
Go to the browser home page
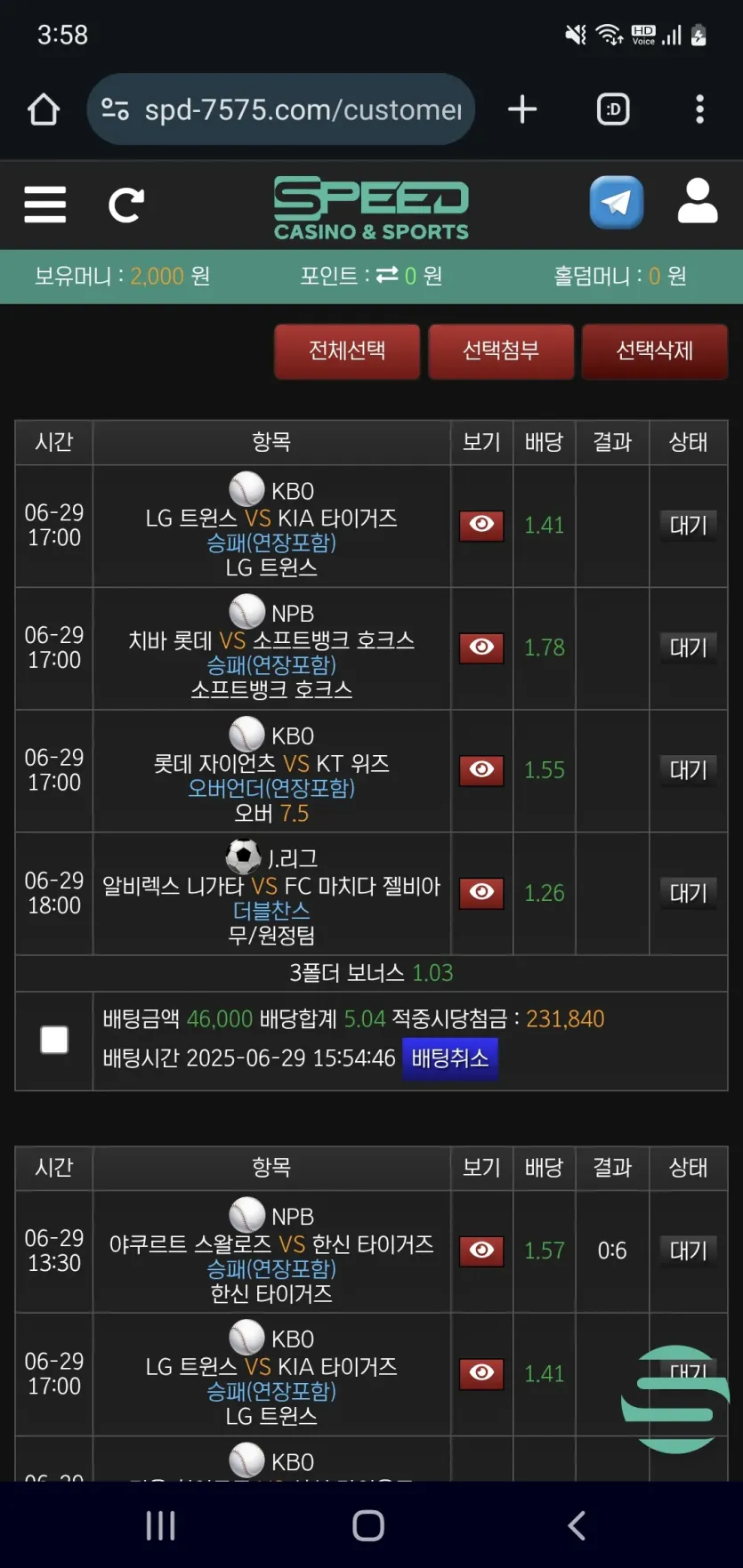click(x=44, y=109)
